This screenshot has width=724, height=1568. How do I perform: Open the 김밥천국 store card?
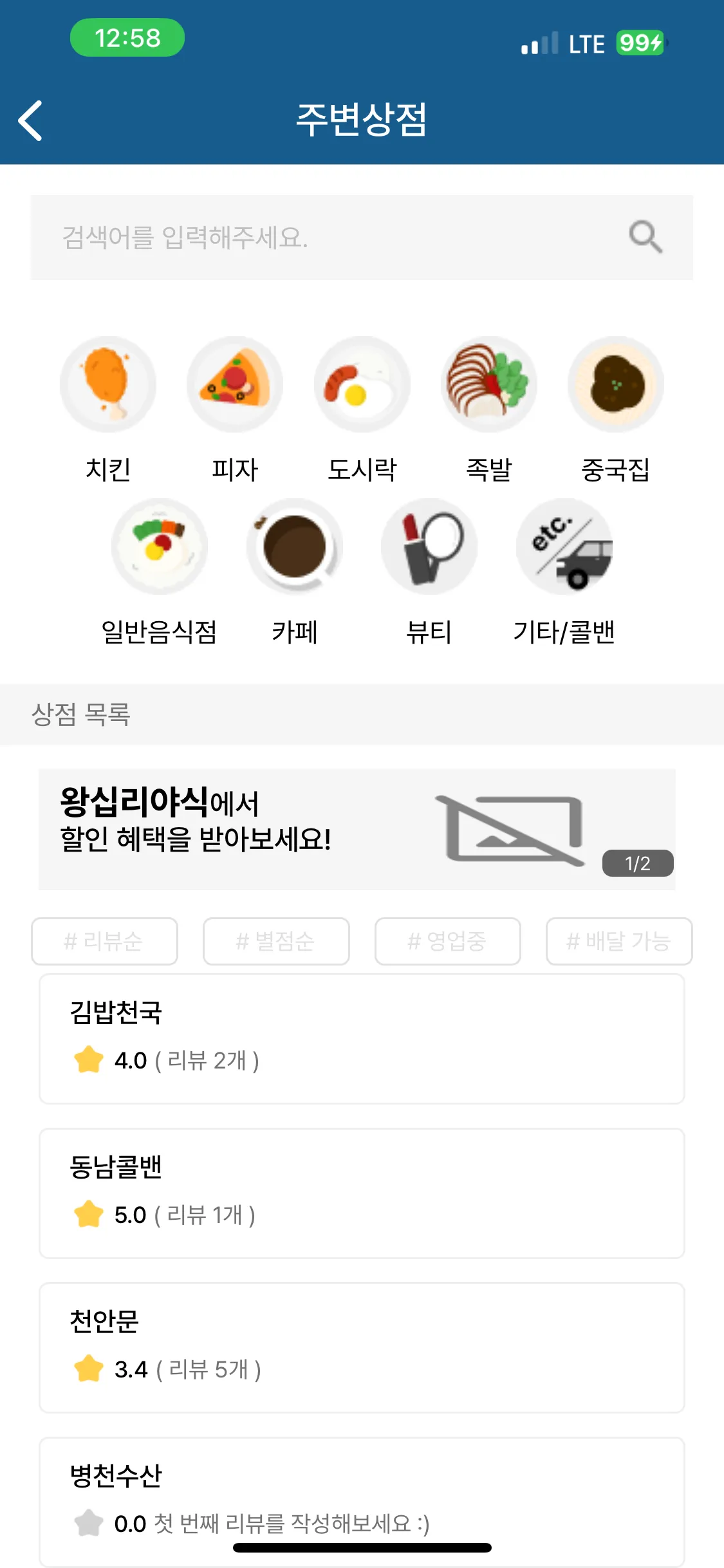coord(362,1038)
